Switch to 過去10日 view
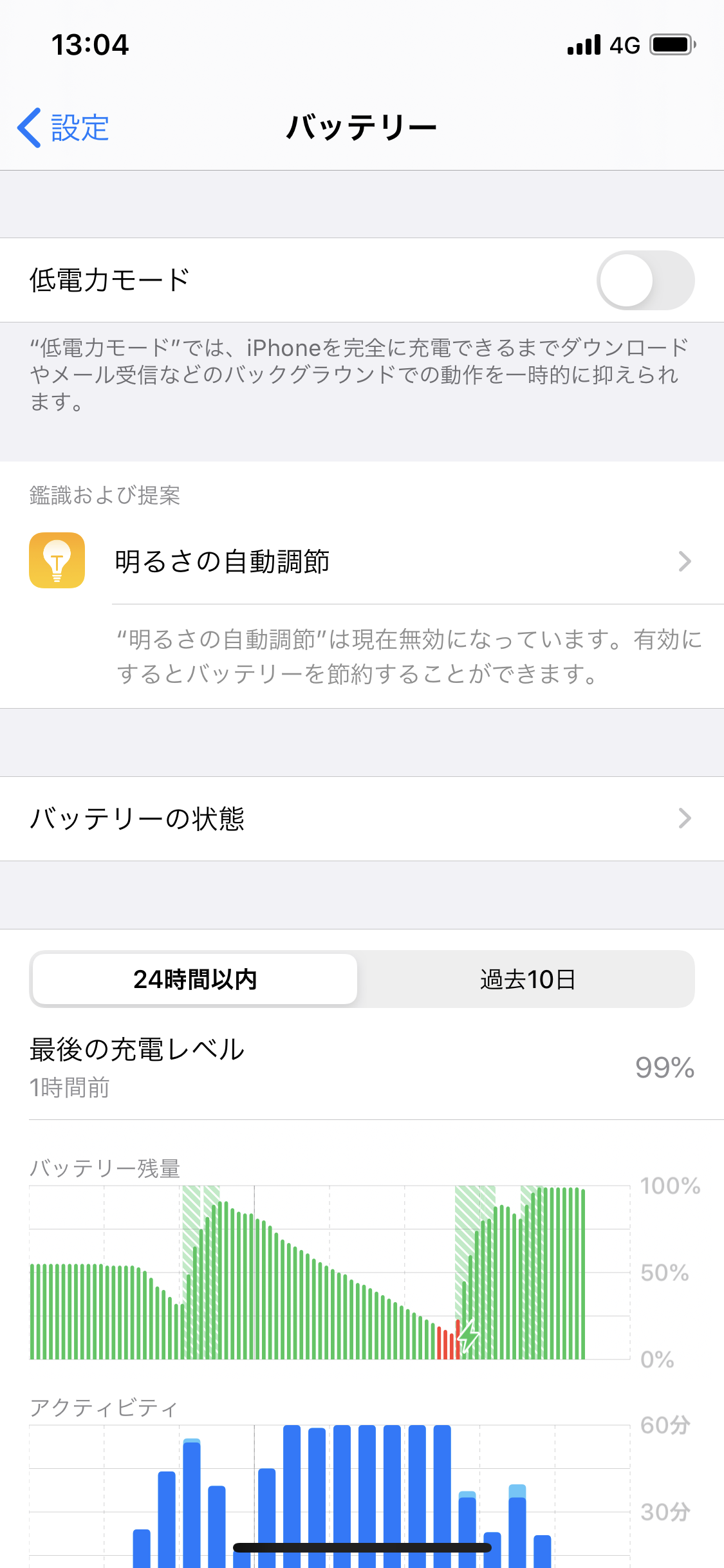The image size is (724, 1568). point(527,979)
